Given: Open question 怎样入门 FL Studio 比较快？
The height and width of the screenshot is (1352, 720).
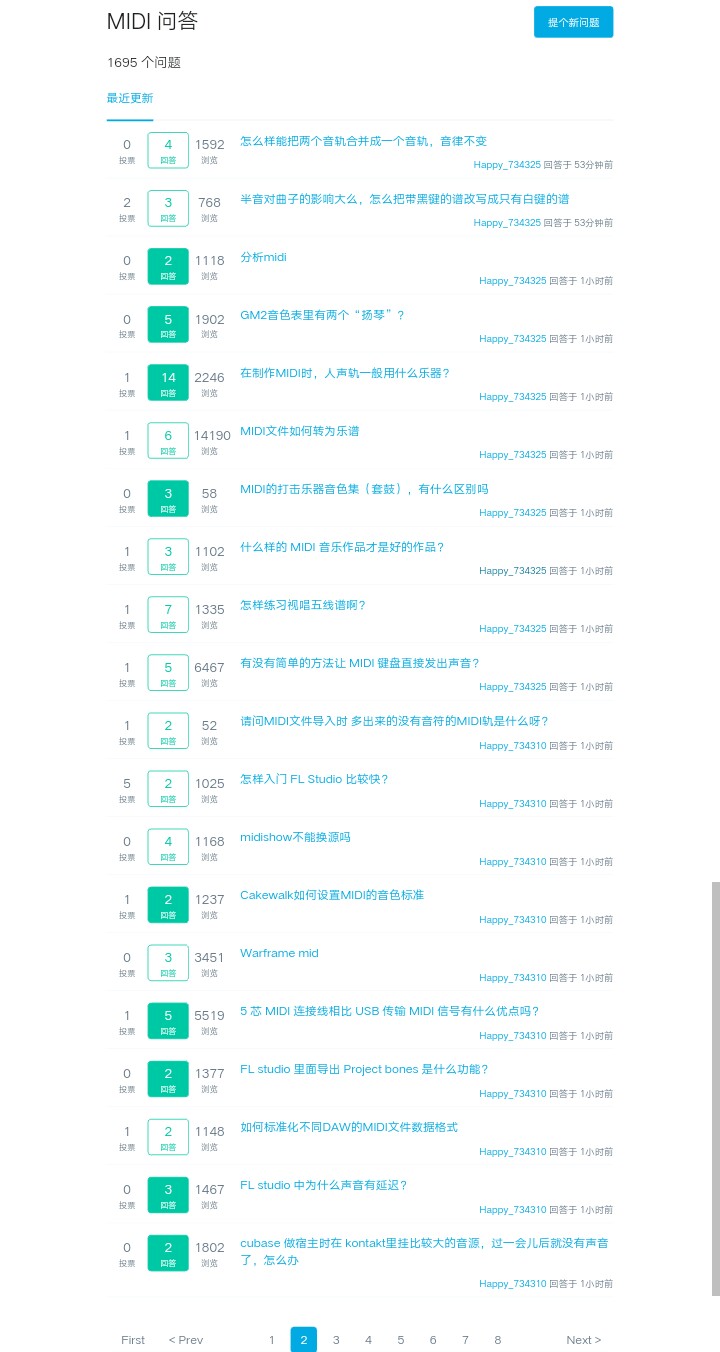Looking at the screenshot, I should (314, 779).
